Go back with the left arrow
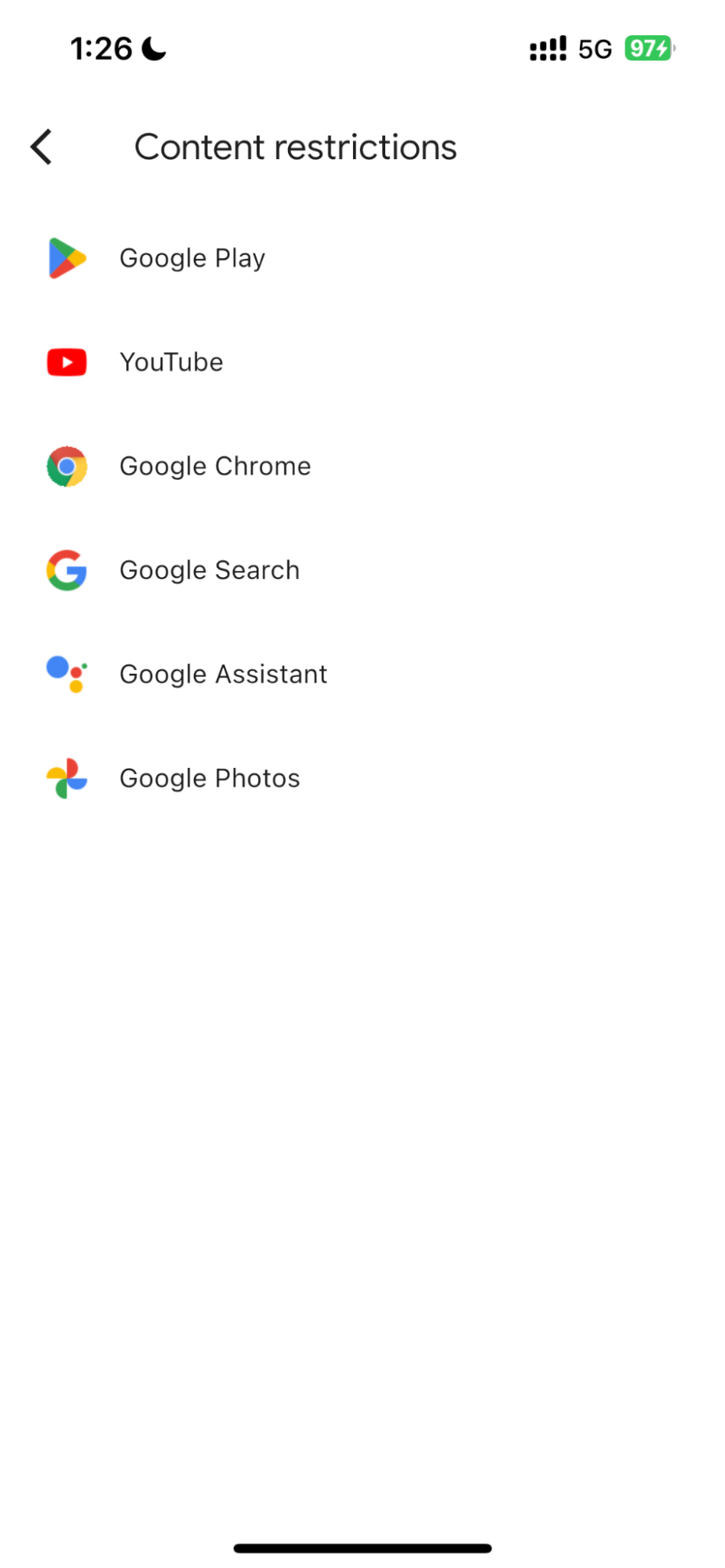 (40, 147)
